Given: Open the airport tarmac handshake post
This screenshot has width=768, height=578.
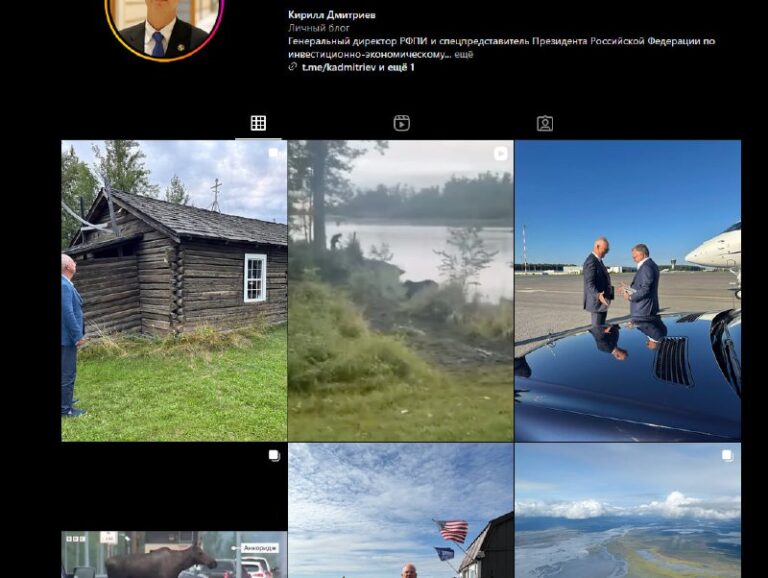Looking at the screenshot, I should pyautogui.click(x=627, y=290).
